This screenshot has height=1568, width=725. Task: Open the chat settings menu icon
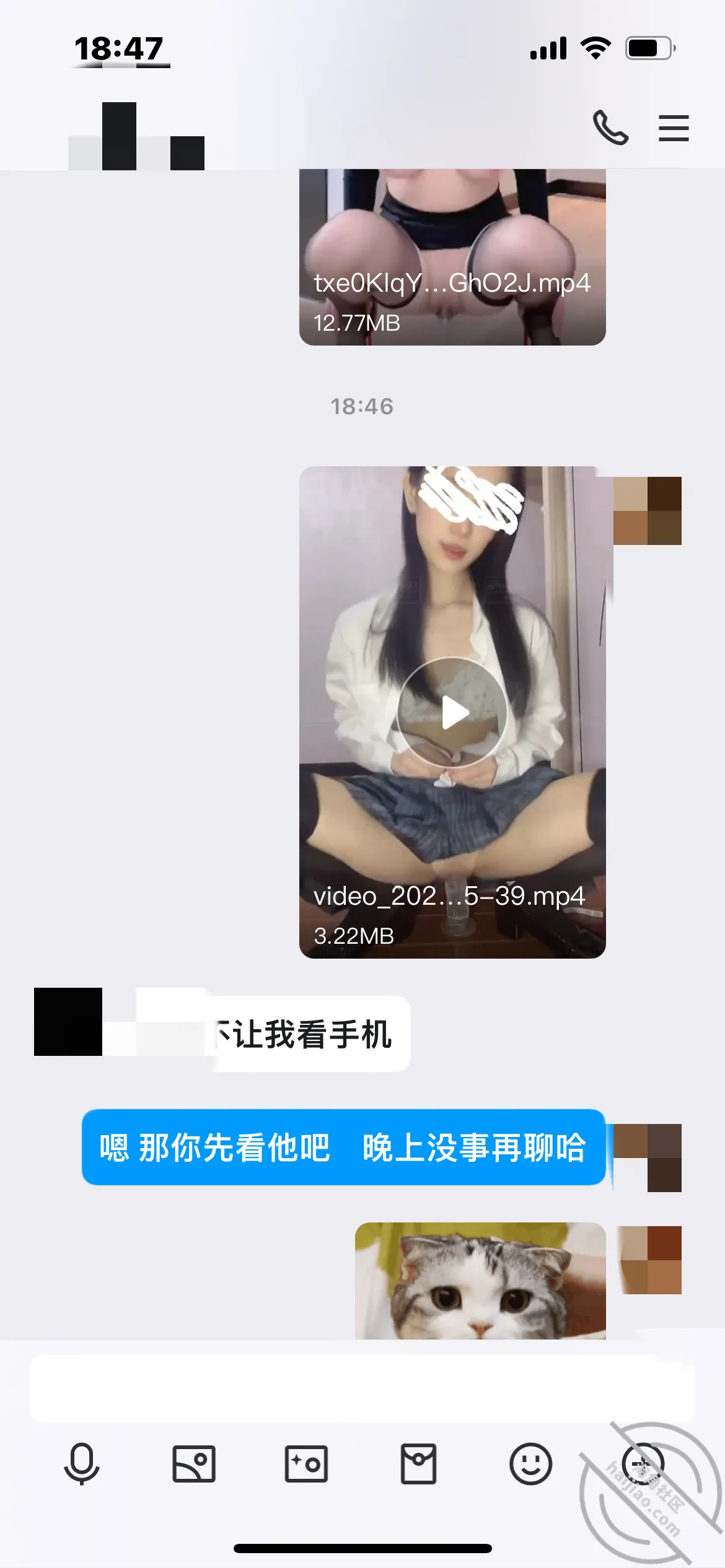coord(674,128)
